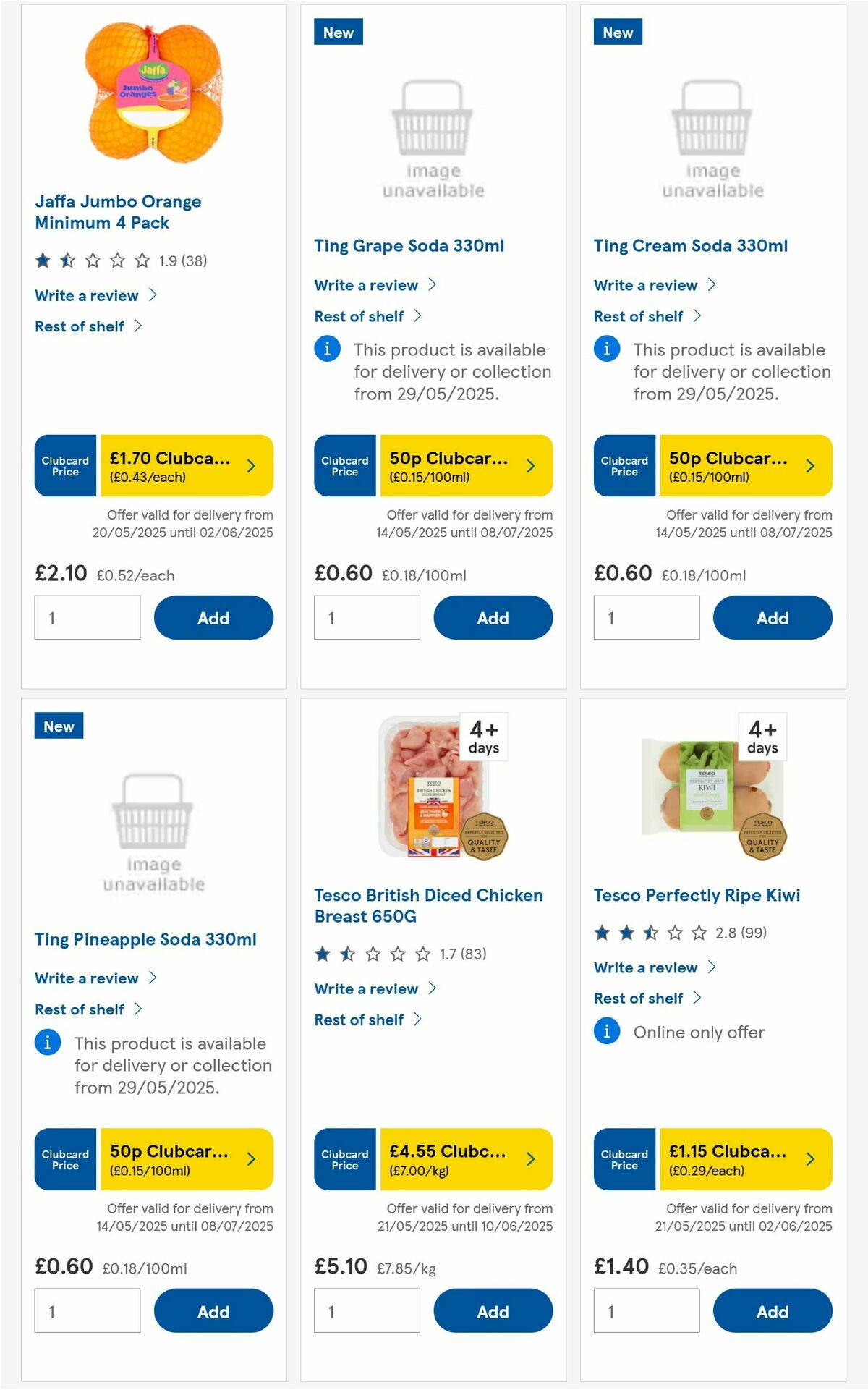
Task: Click the info icon beside Online only offer
Action: pyautogui.click(x=607, y=1033)
